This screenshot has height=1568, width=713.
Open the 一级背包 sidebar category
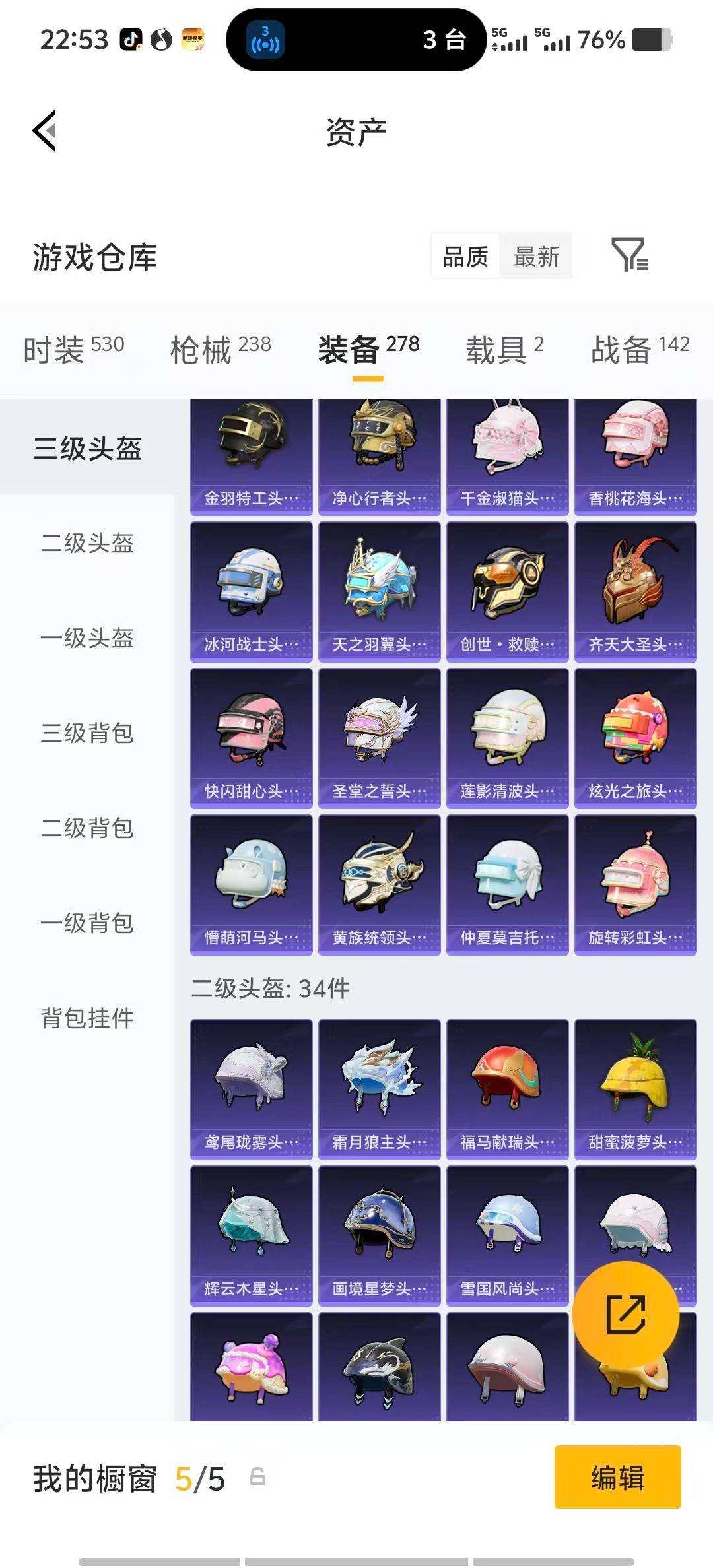click(x=86, y=925)
